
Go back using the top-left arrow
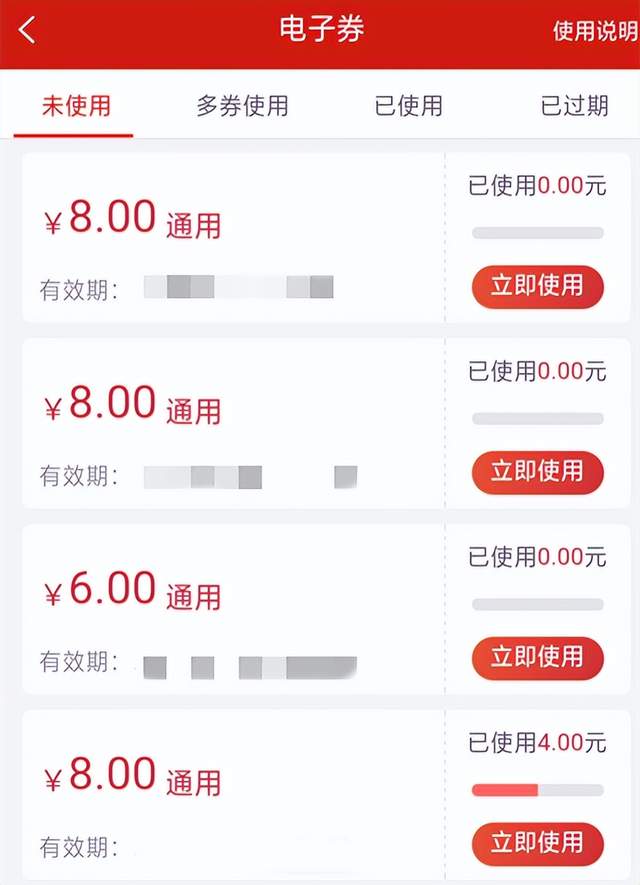click(27, 31)
